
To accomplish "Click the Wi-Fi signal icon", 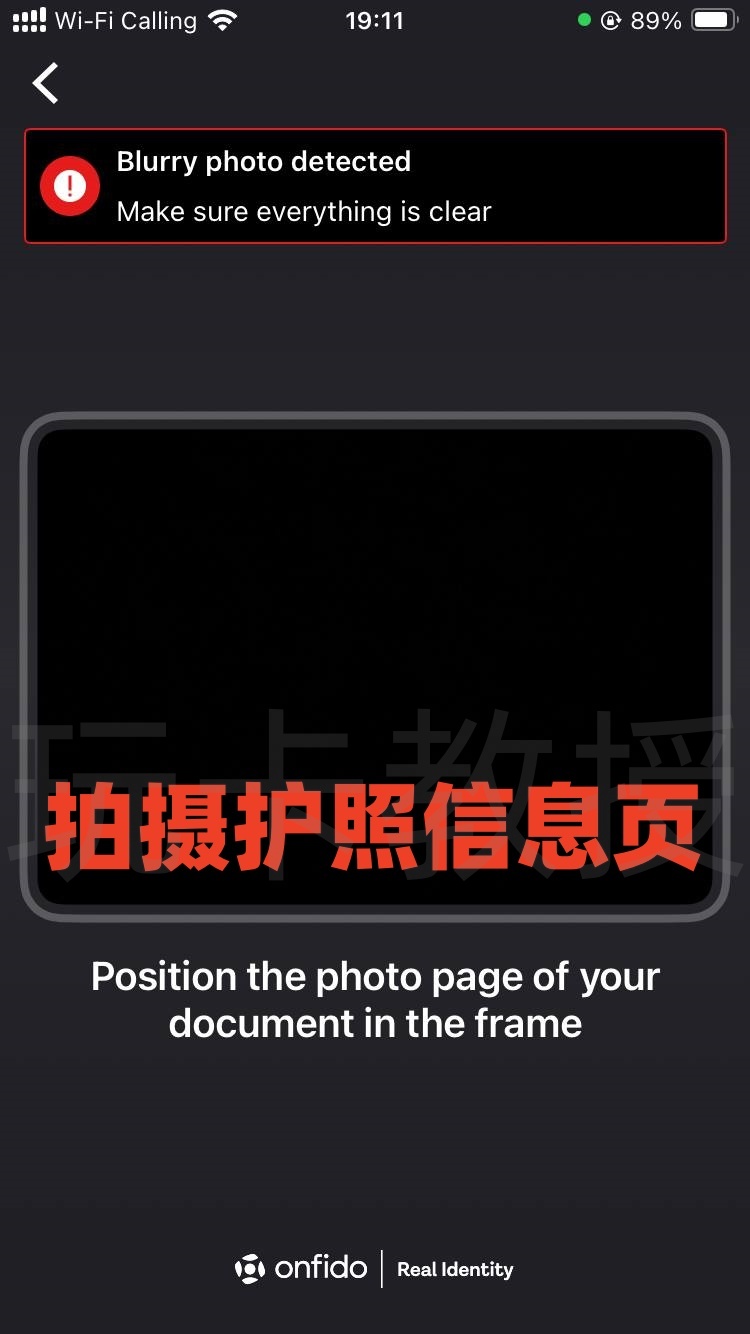I will click(x=222, y=18).
